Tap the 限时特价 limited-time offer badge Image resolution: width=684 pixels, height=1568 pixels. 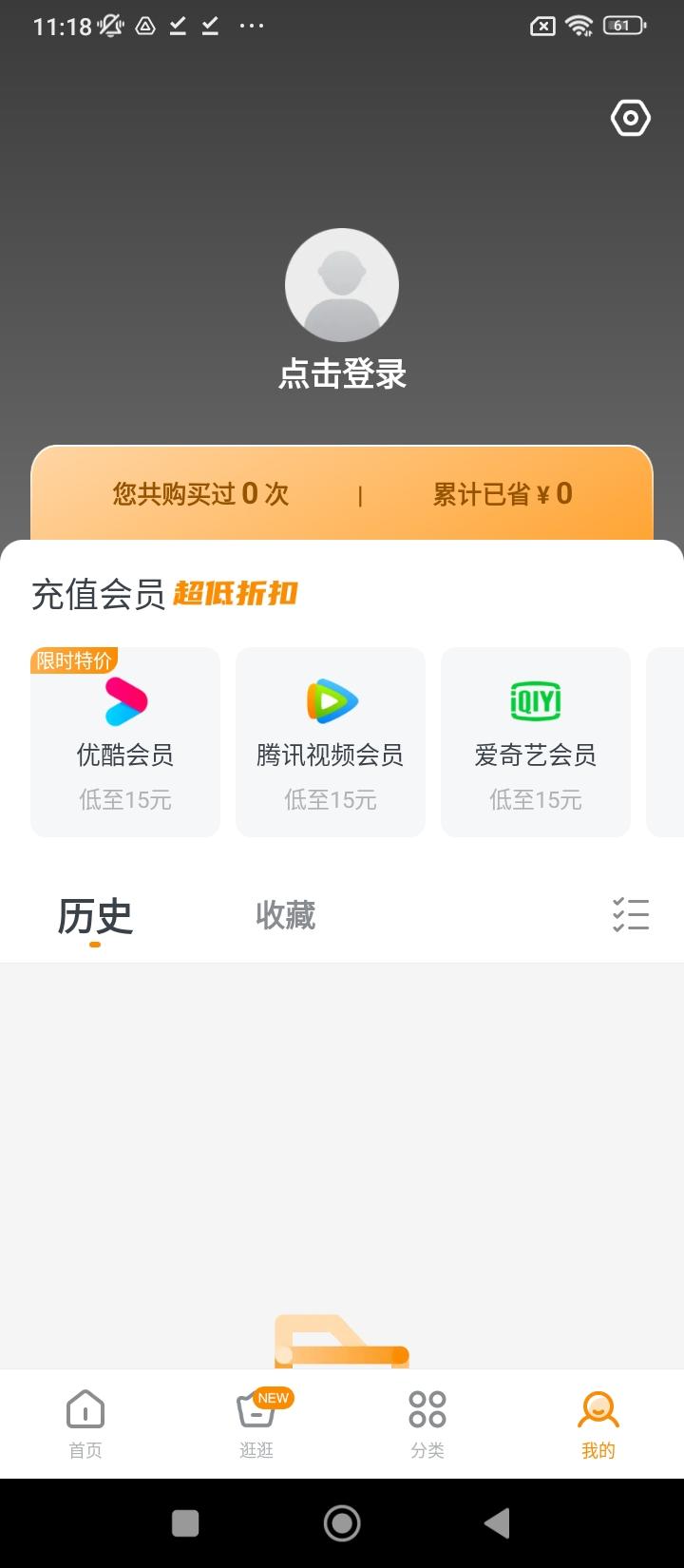pos(73,660)
